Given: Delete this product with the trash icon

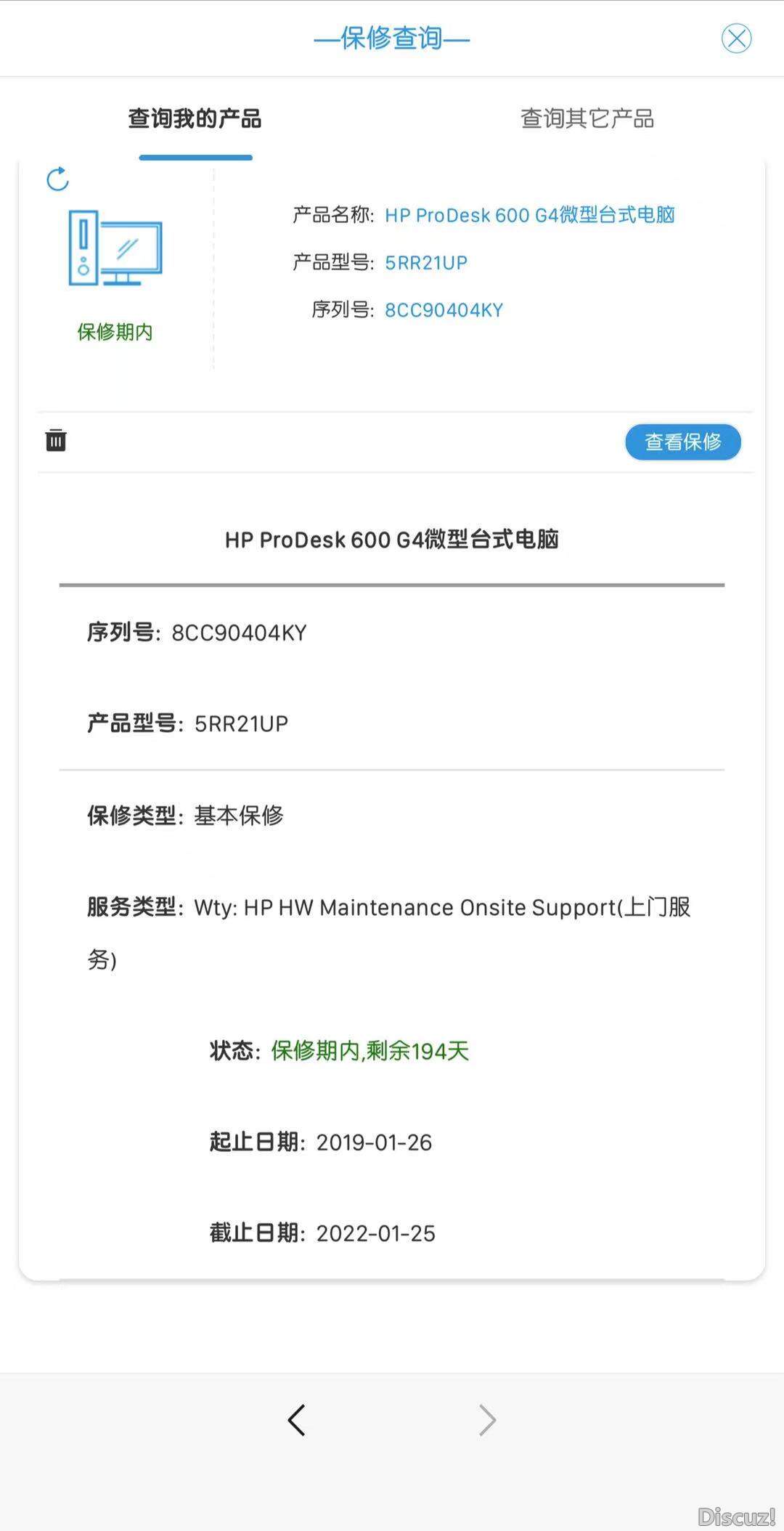Looking at the screenshot, I should point(56,440).
